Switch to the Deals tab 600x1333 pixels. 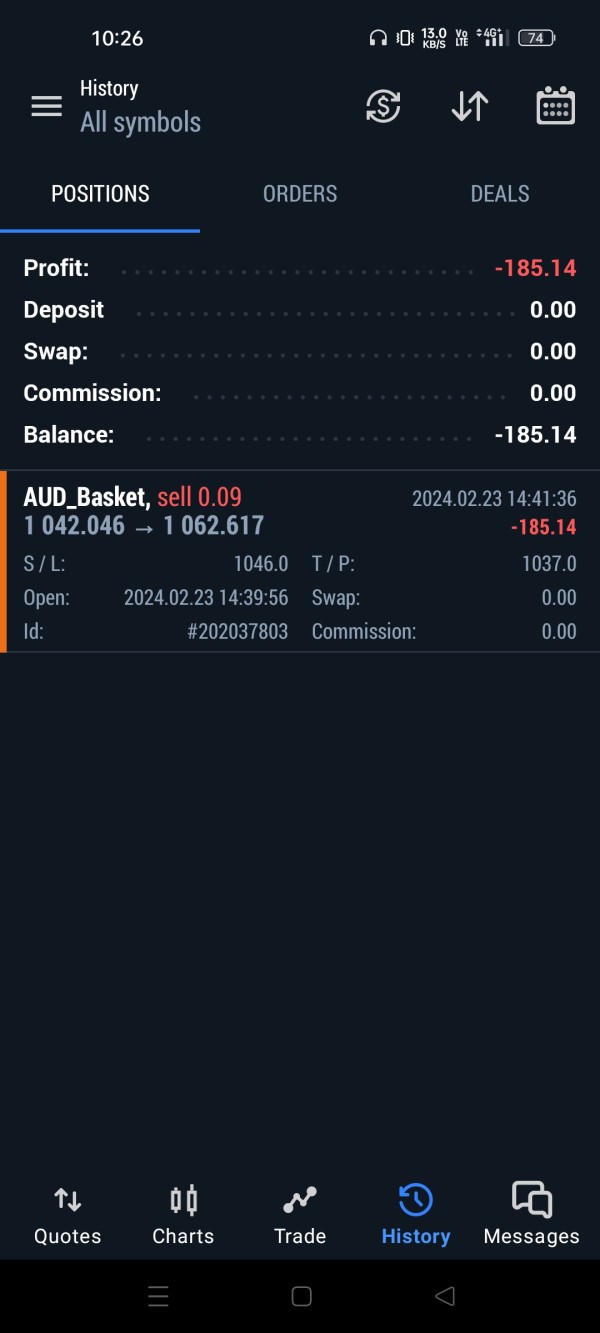click(x=500, y=194)
